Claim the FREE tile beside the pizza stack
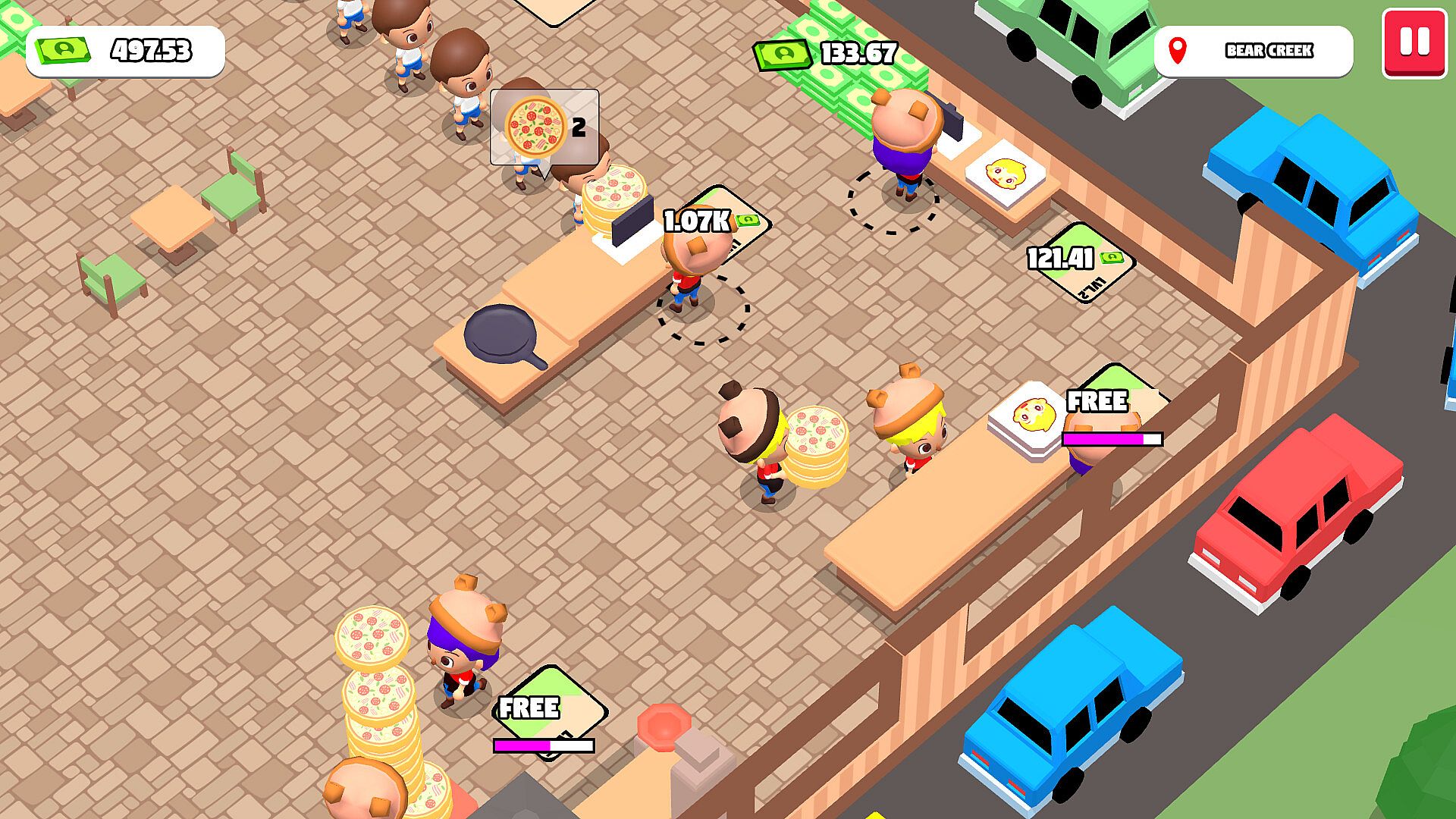The width and height of the screenshot is (1456, 819). click(x=550, y=709)
